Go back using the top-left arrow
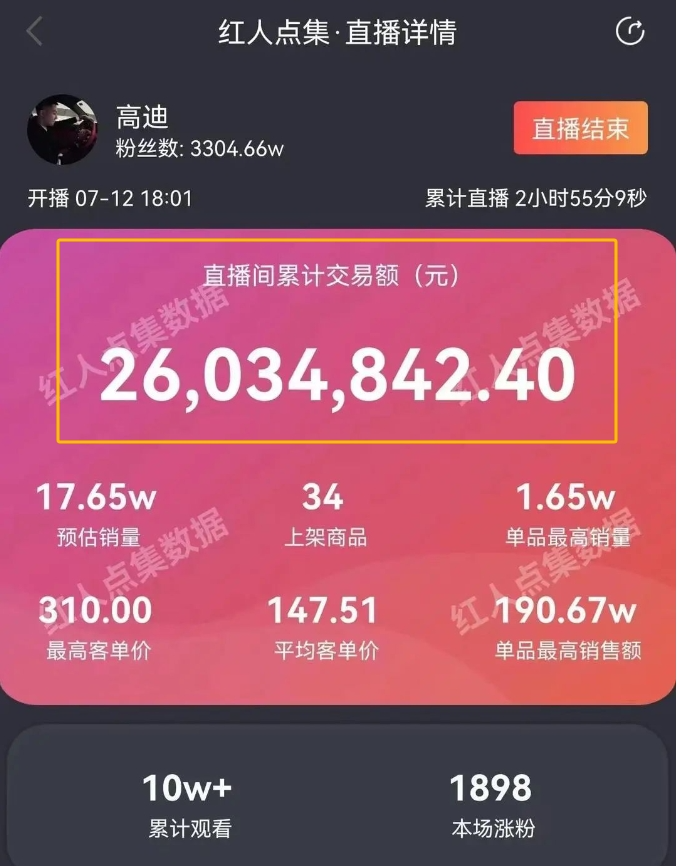This screenshot has width=677, height=866. pyautogui.click(x=35, y=32)
